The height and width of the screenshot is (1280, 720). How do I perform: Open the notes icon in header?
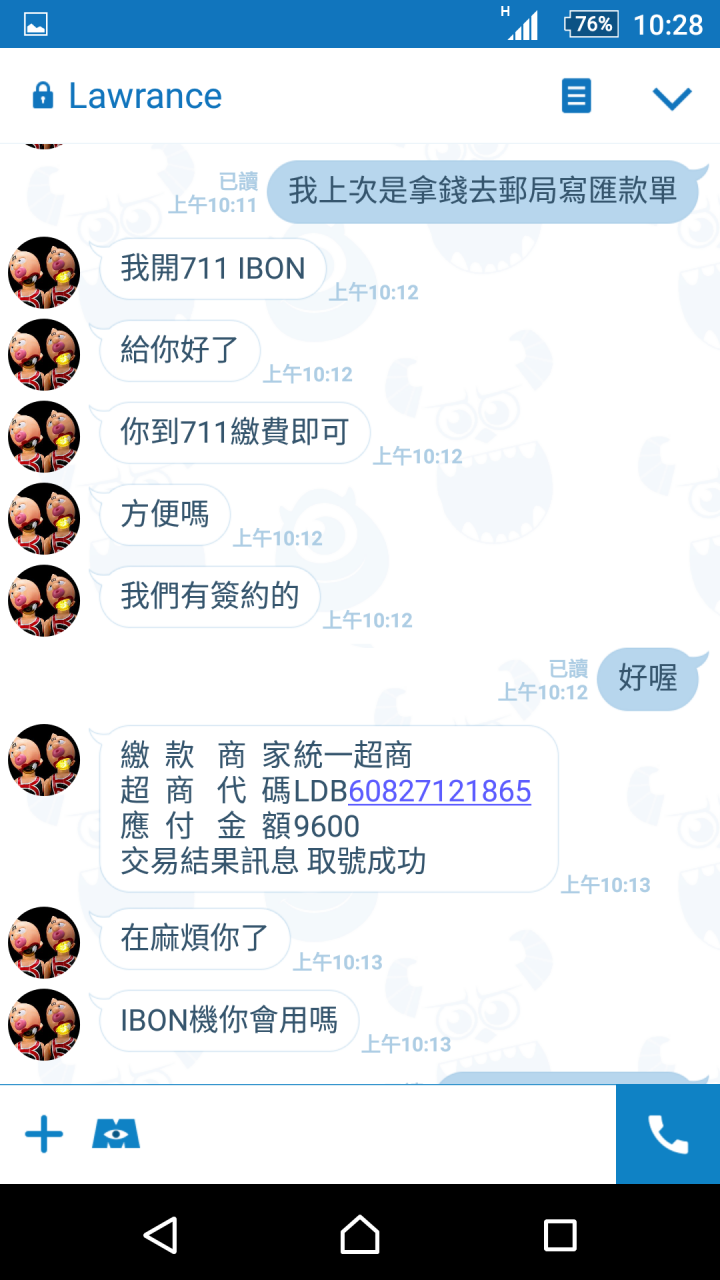click(576, 97)
